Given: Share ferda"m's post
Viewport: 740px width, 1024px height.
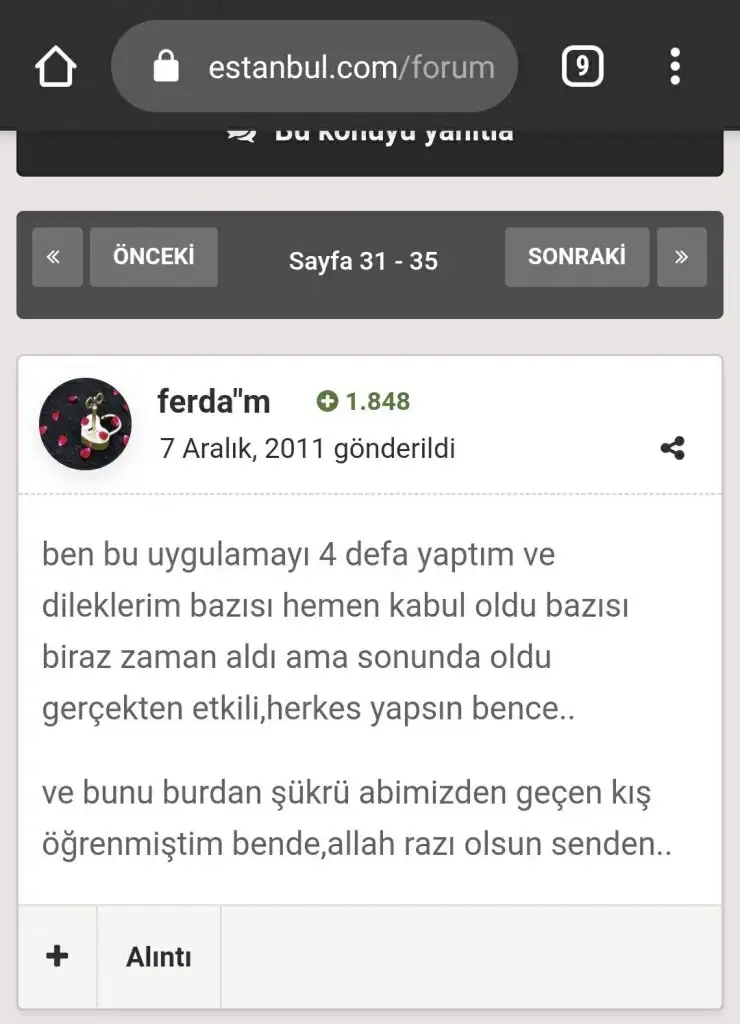Looking at the screenshot, I should coord(673,448).
